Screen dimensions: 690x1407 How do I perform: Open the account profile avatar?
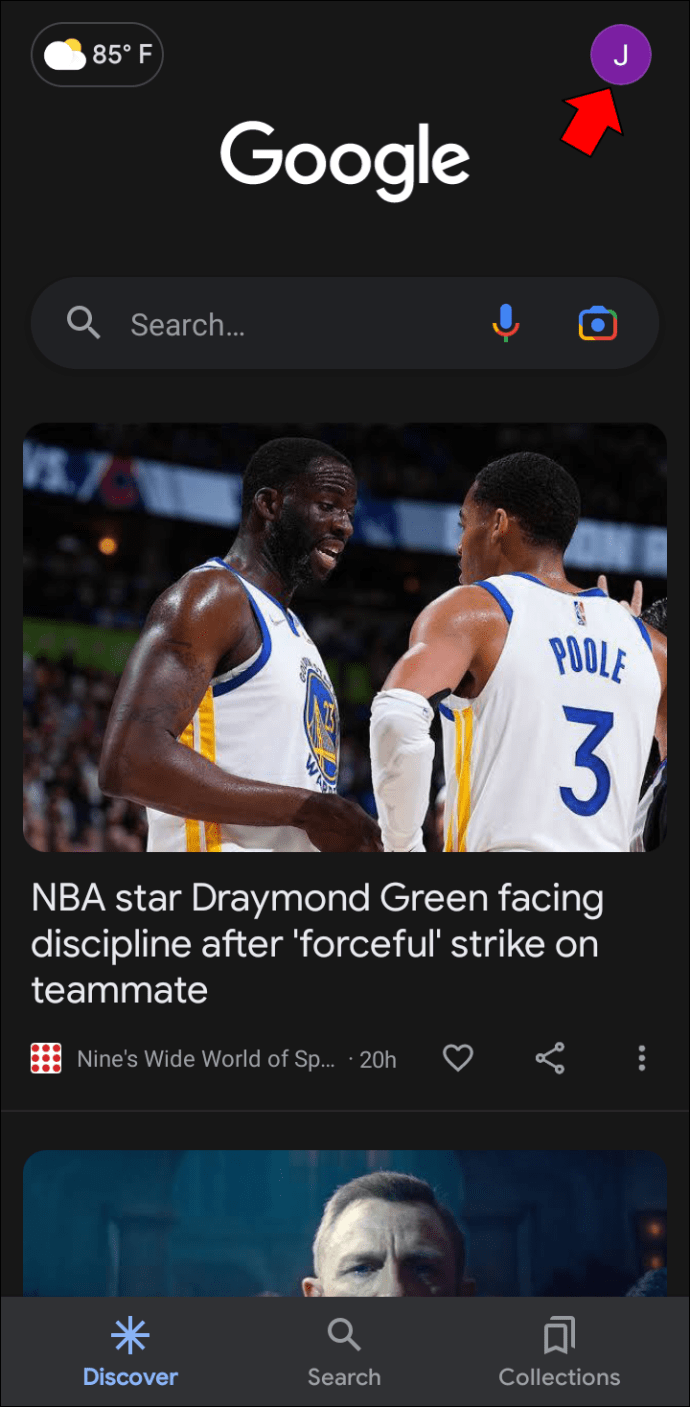(x=620, y=54)
